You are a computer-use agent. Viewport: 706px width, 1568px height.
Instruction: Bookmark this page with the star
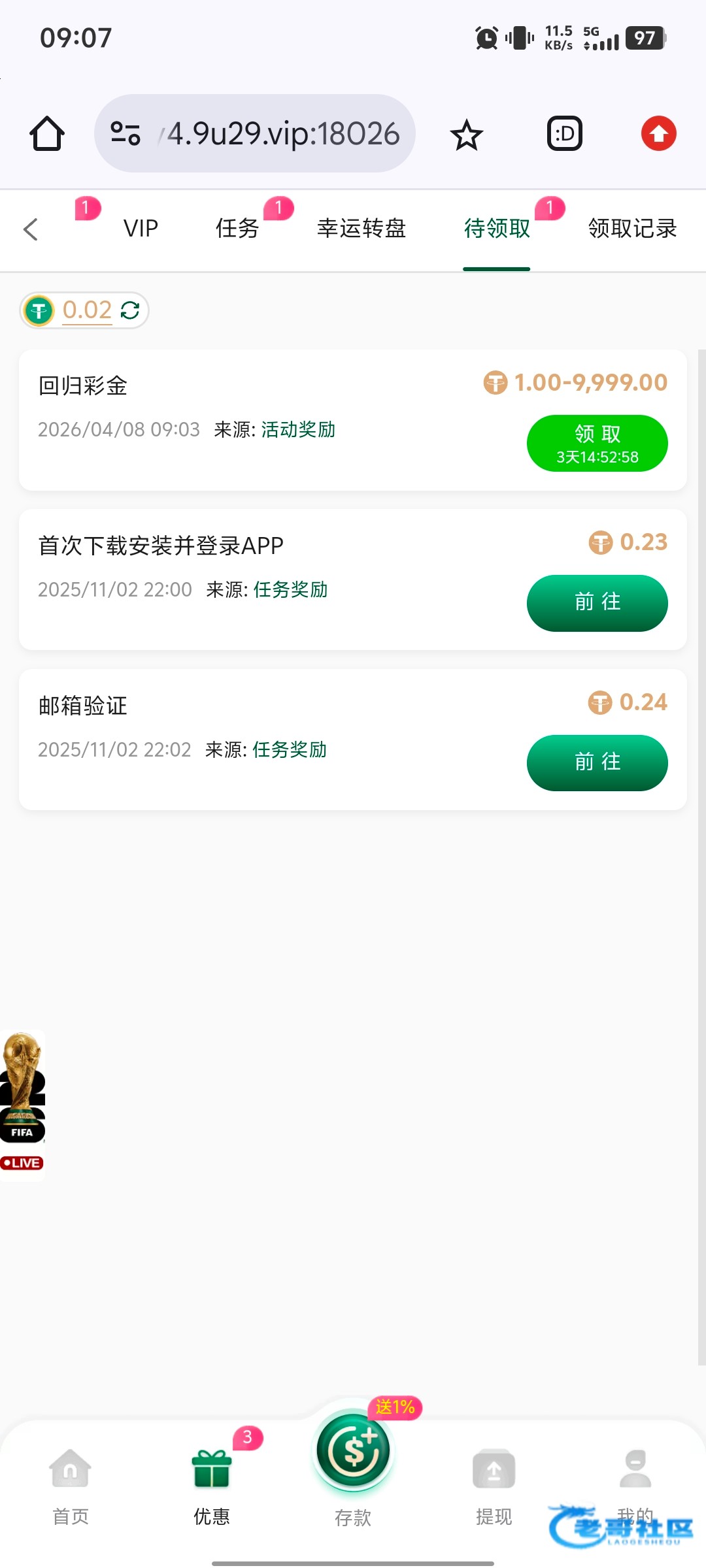(x=466, y=135)
